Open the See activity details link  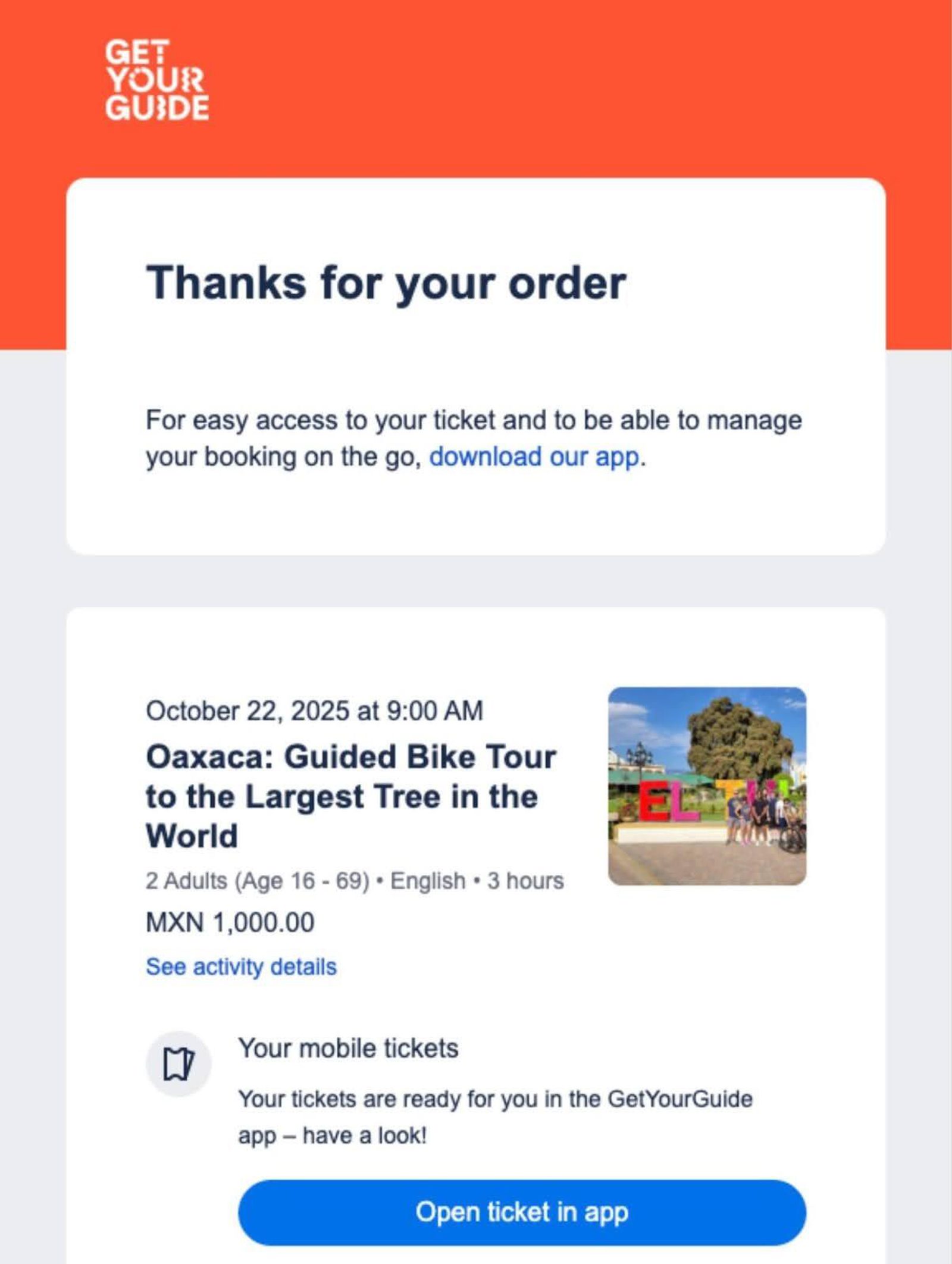click(241, 966)
